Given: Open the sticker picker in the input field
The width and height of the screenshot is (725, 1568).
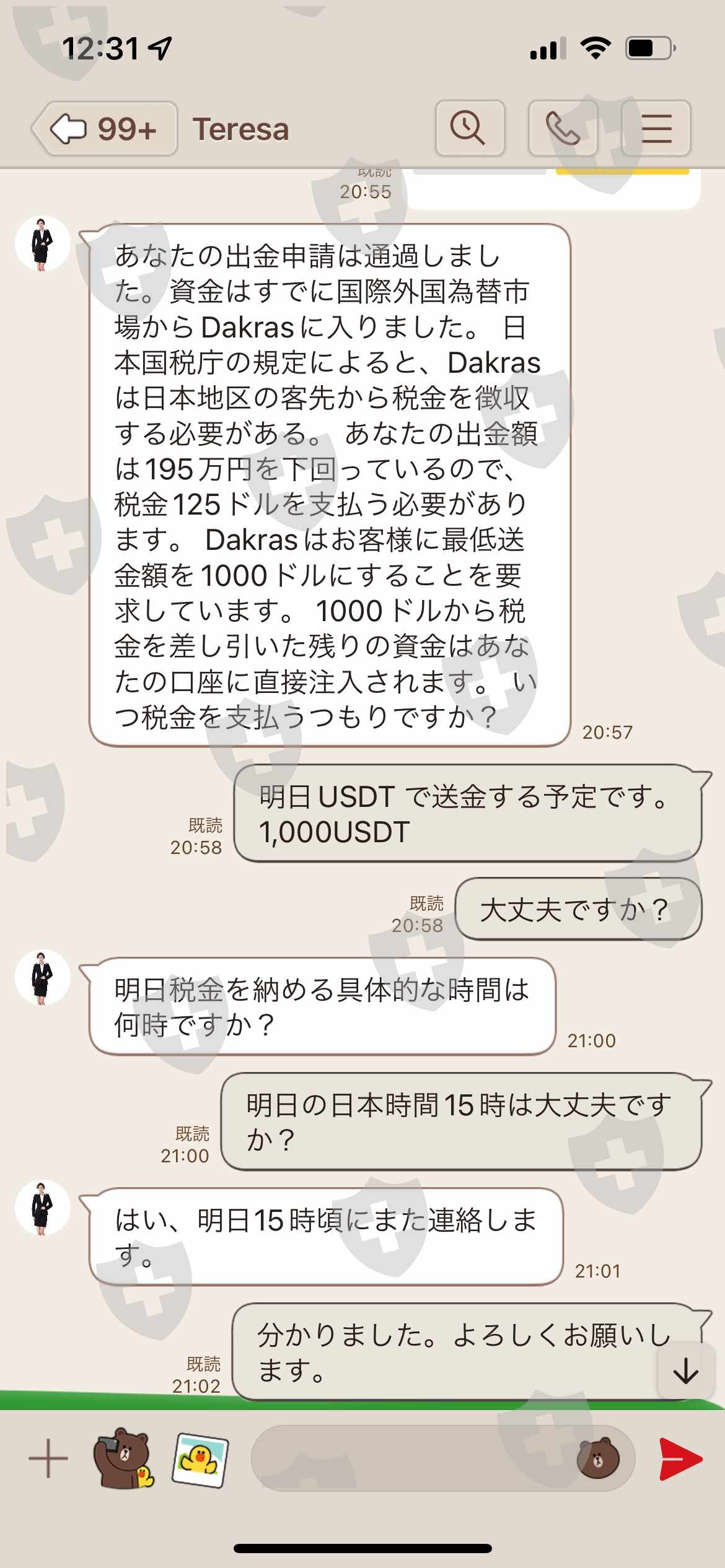Looking at the screenshot, I should click(x=598, y=1458).
